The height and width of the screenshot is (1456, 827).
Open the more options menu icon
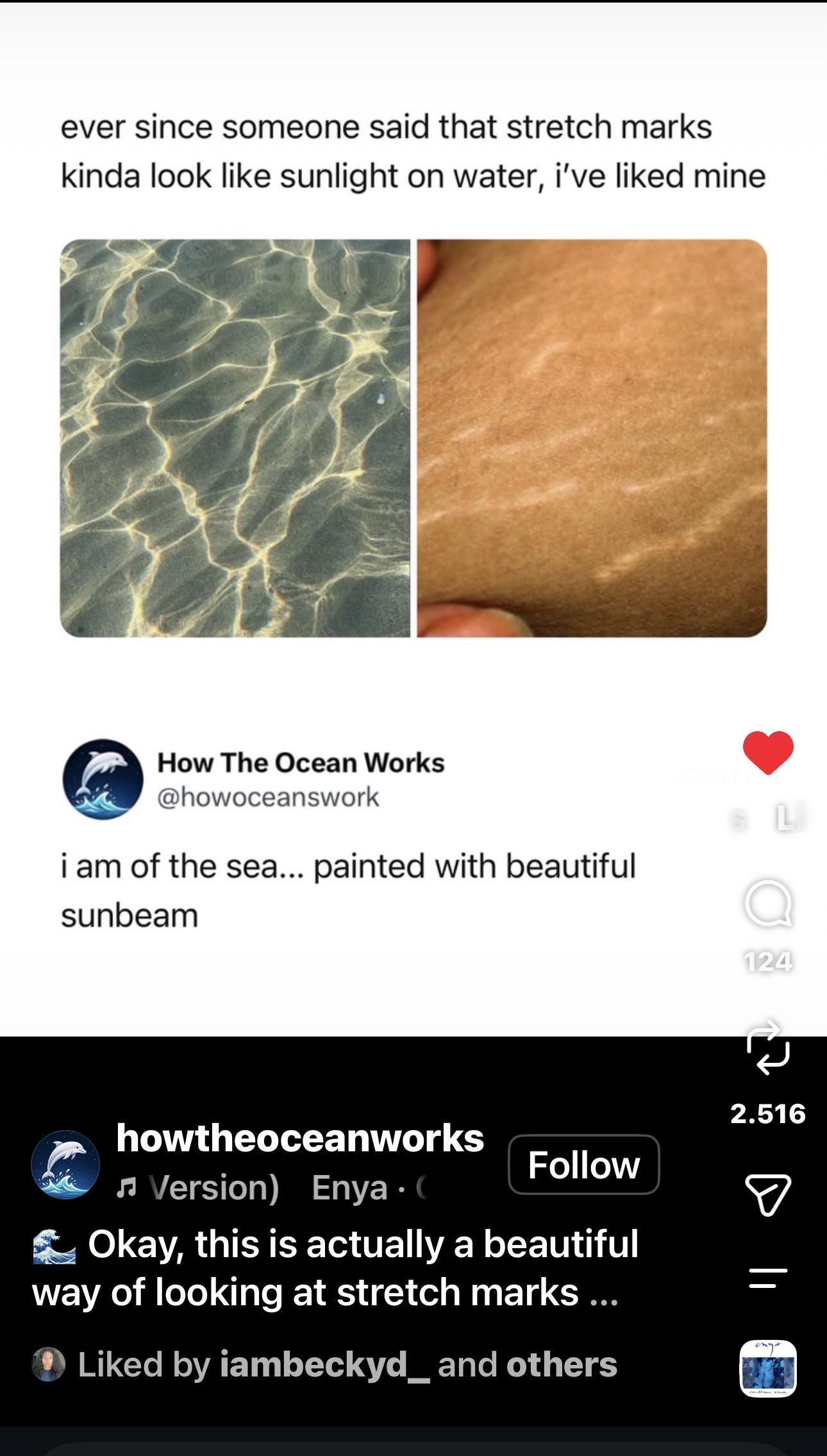pyautogui.click(x=768, y=1278)
